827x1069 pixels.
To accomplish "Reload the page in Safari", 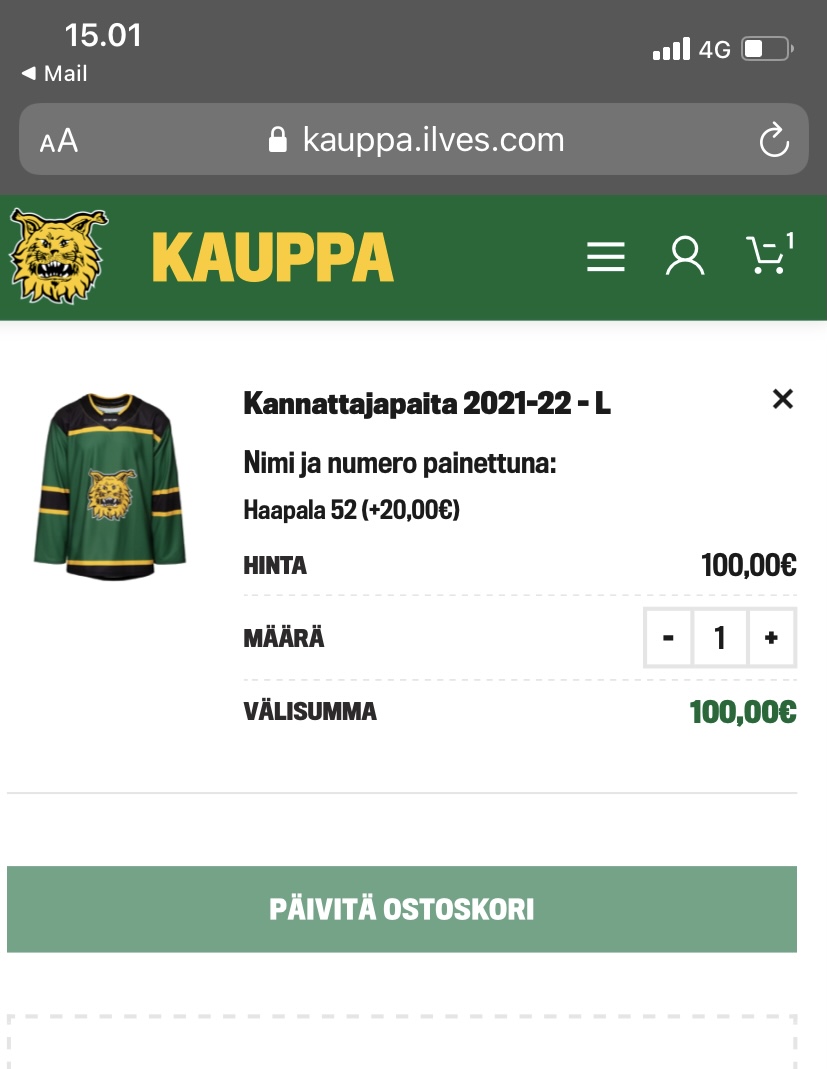I will (774, 141).
